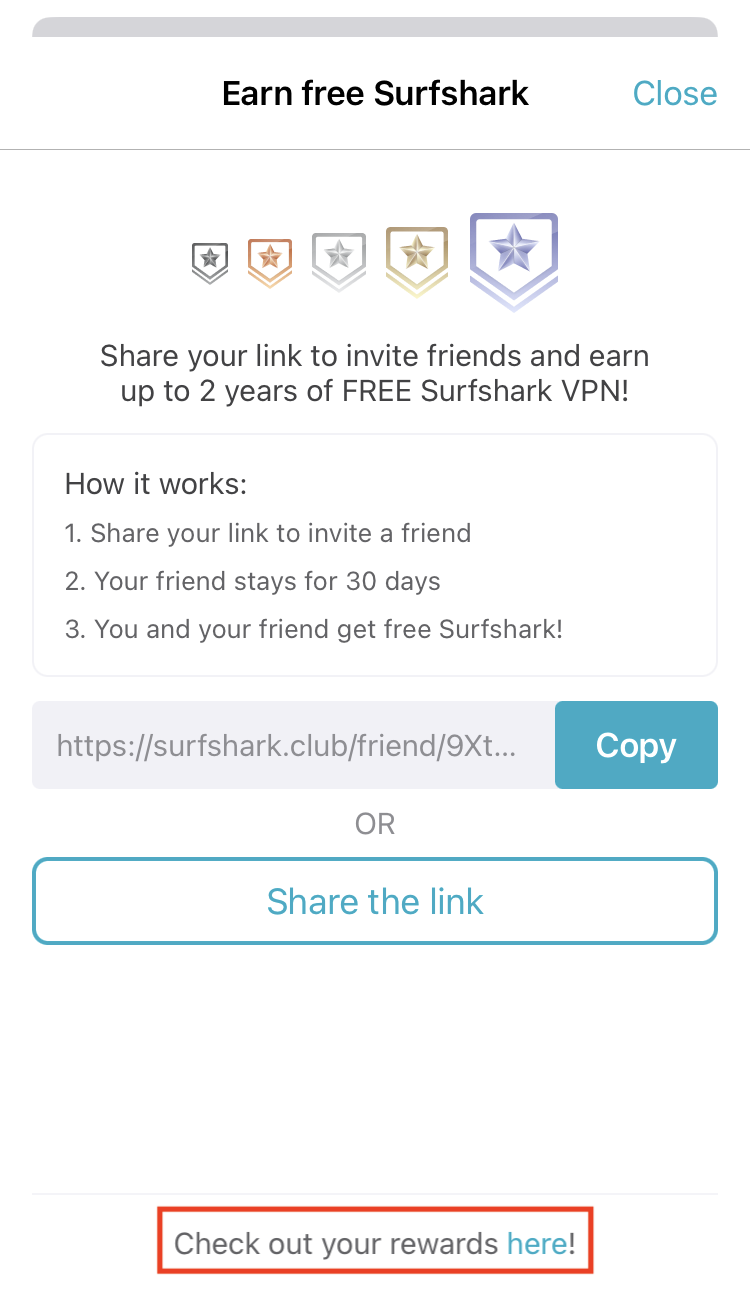The width and height of the screenshot is (750, 1291).
Task: Open your rewards via the 'here' link
Action: 537,1244
